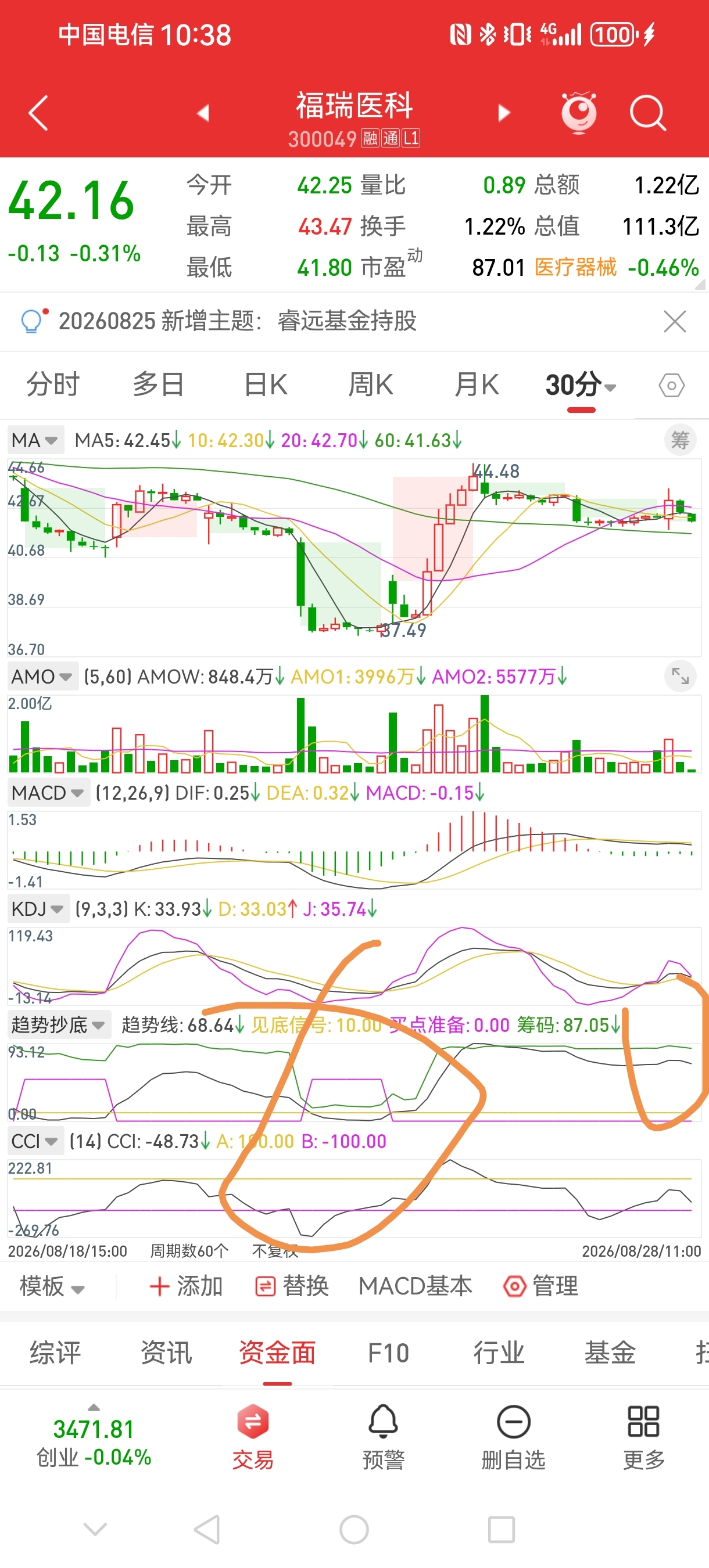Go back with the top-left arrow
This screenshot has height=1568, width=709.
(38, 113)
